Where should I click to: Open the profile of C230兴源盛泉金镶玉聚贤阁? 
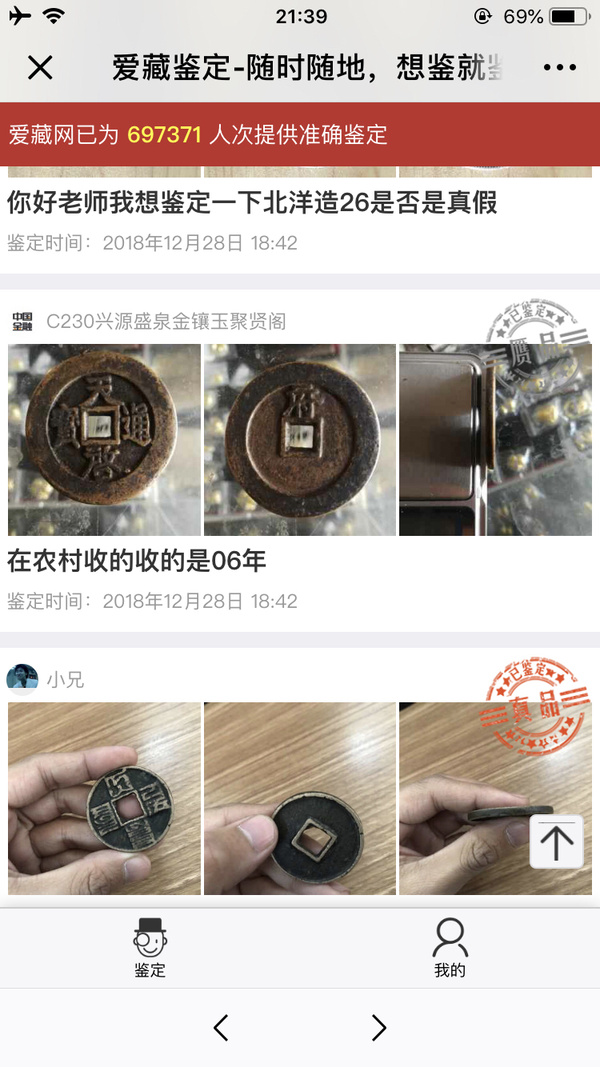pos(165,321)
